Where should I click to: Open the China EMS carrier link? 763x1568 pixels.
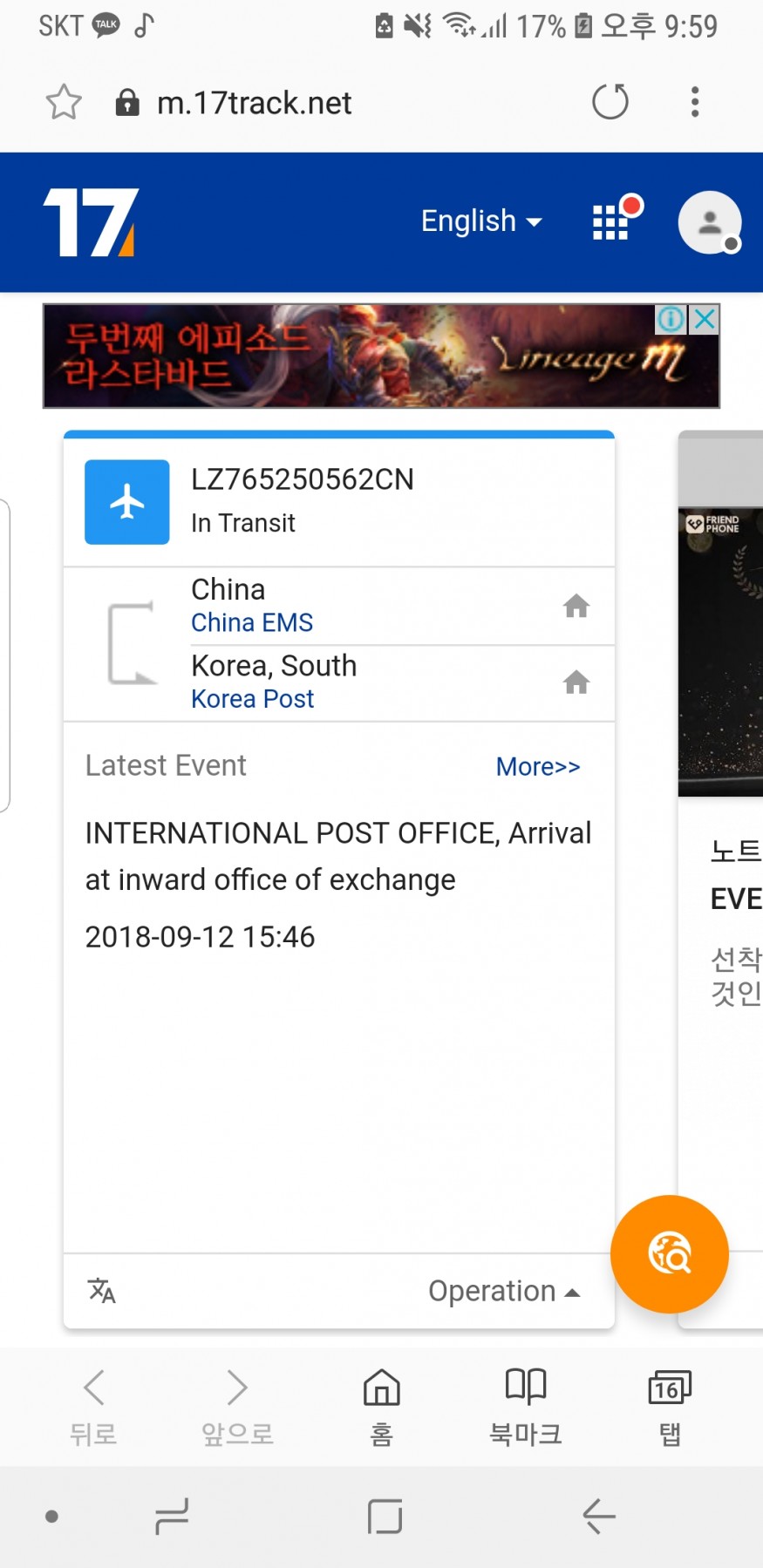(252, 622)
